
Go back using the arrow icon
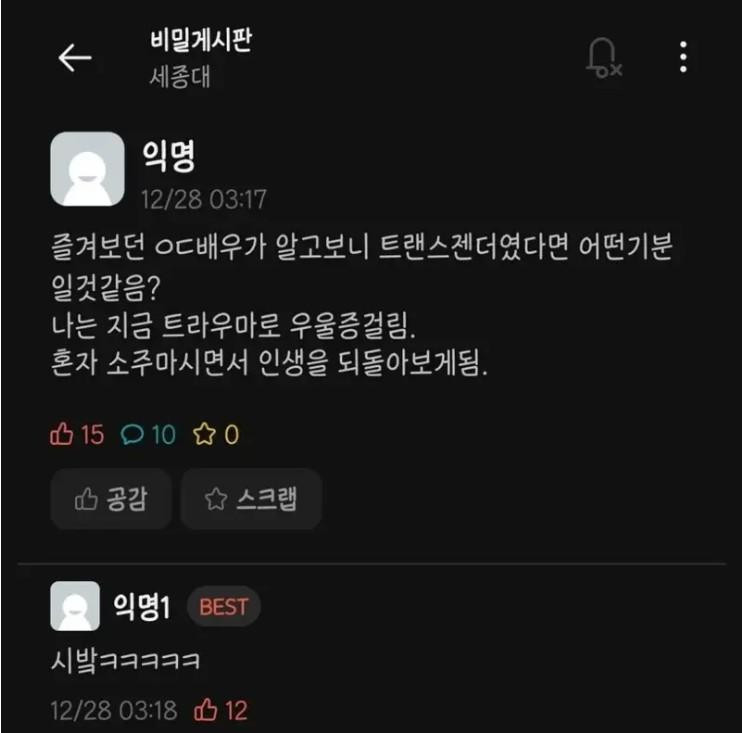click(x=75, y=58)
